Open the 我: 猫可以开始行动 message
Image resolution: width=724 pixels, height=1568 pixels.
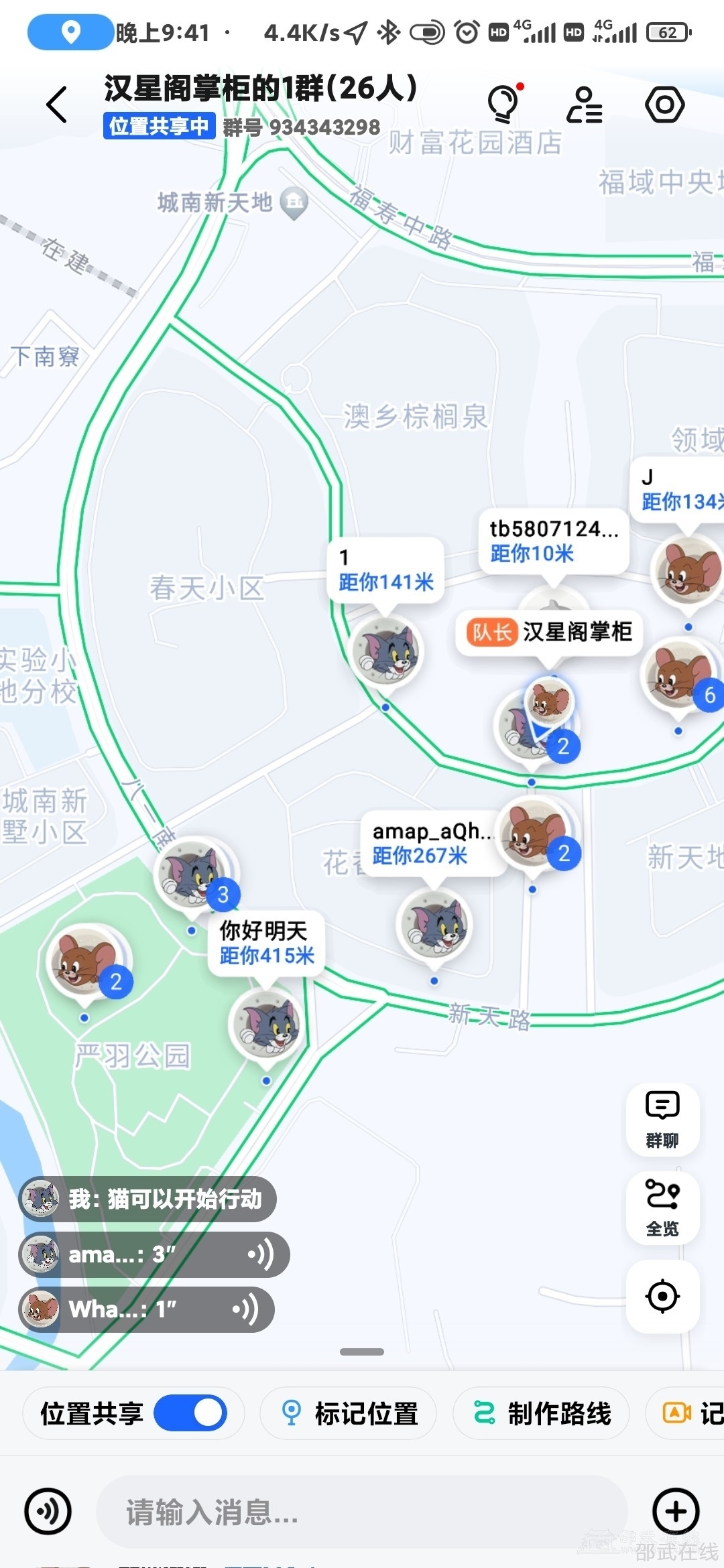pyautogui.click(x=147, y=1199)
